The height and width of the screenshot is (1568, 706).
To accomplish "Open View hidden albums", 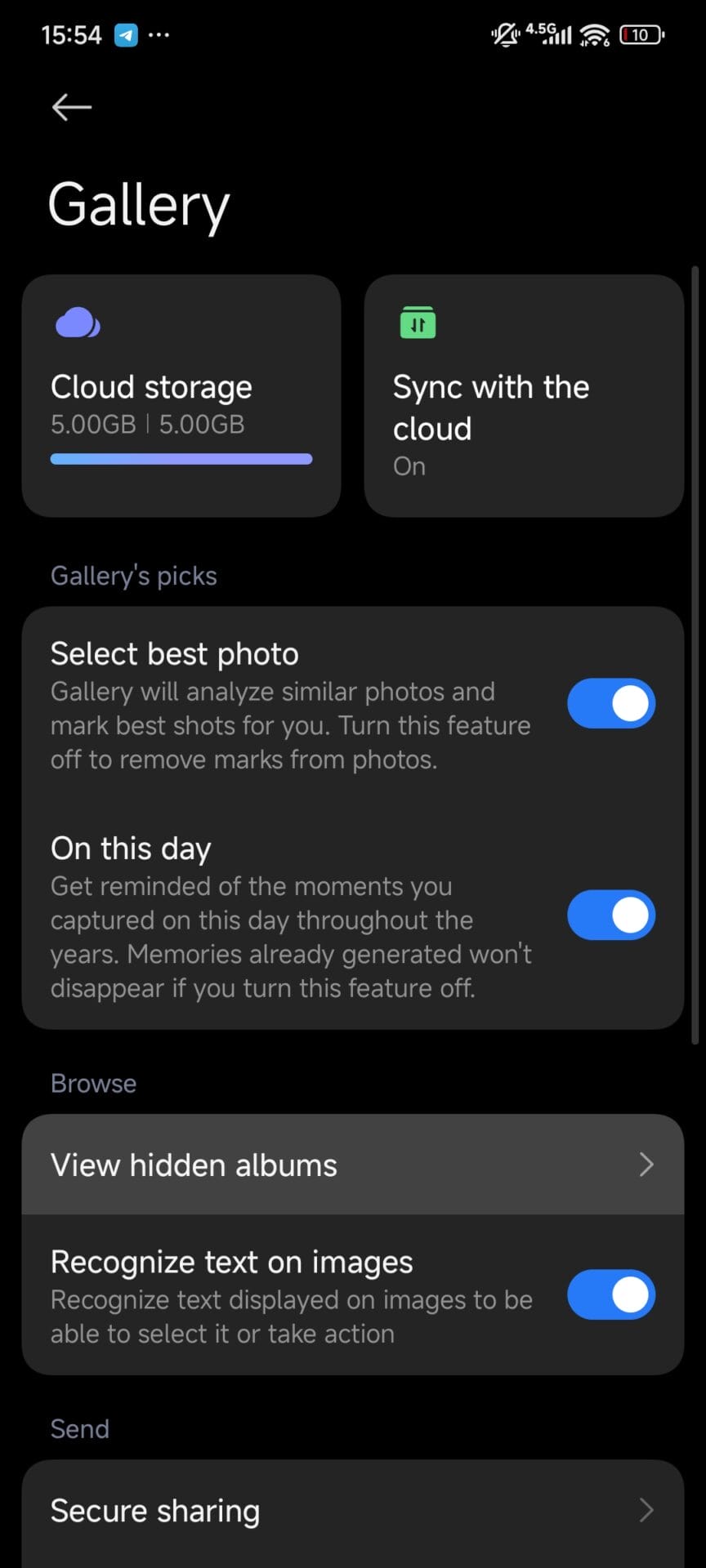I will click(353, 1165).
